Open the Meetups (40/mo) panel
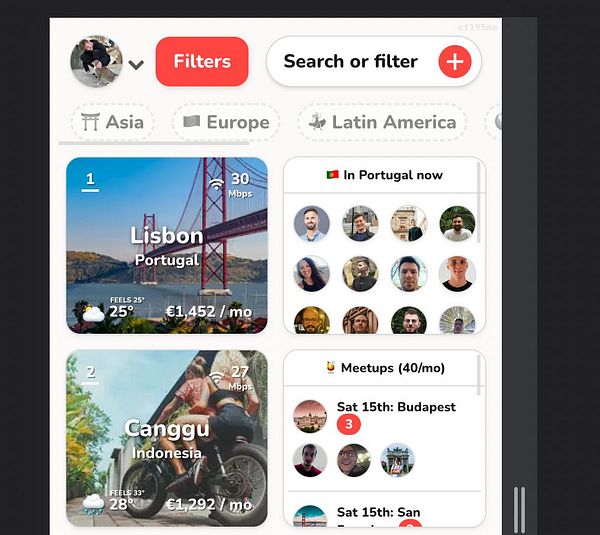Image resolution: width=600 pixels, height=535 pixels. [385, 368]
